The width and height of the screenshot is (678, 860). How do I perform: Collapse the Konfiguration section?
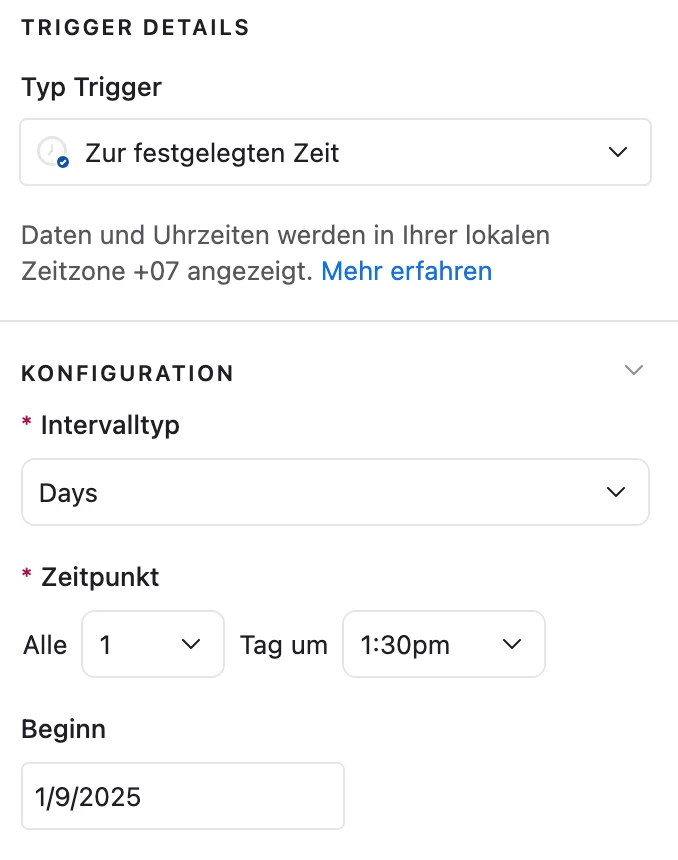pyautogui.click(x=633, y=370)
